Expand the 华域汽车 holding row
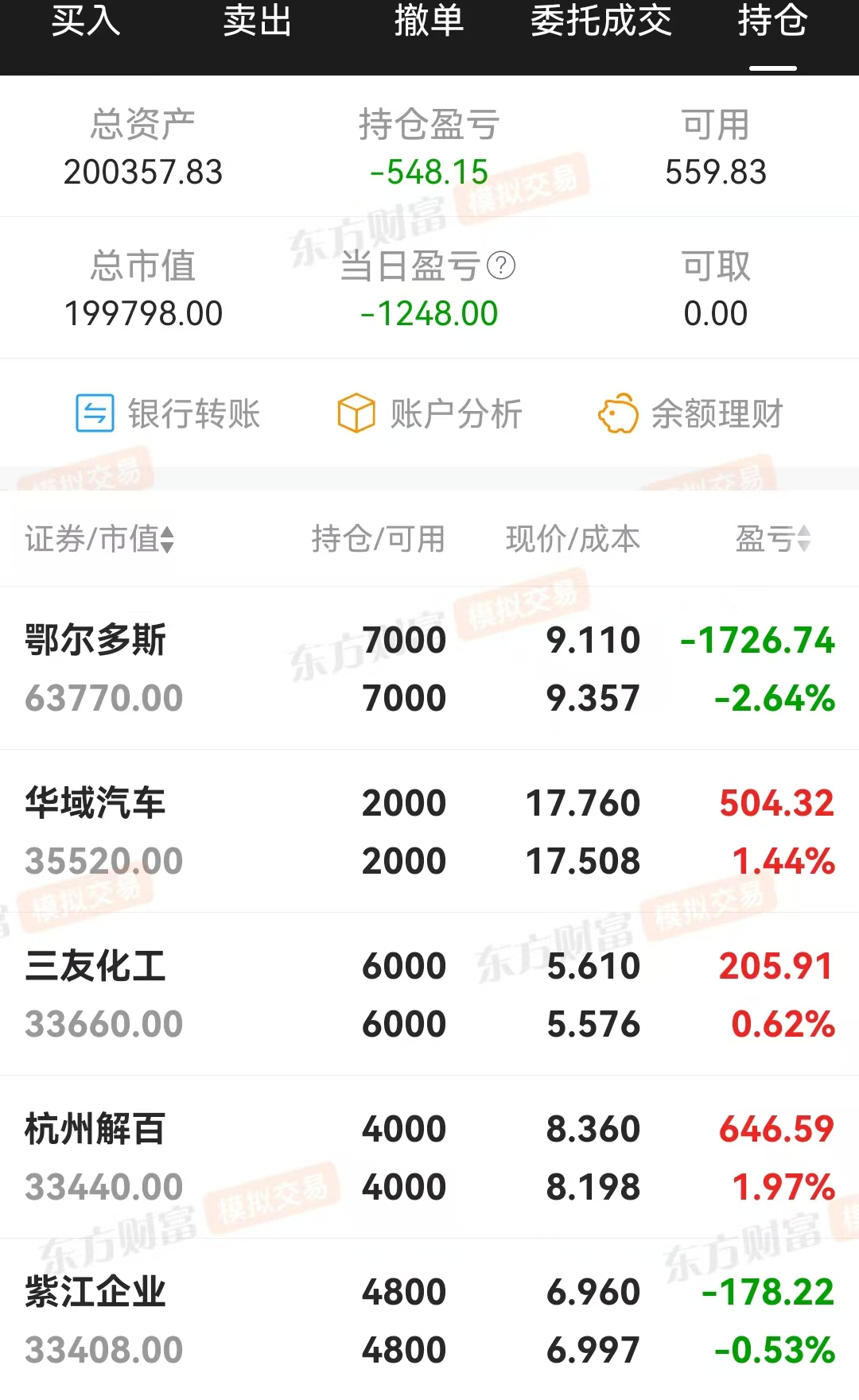This screenshot has width=859, height=1400. (x=429, y=831)
